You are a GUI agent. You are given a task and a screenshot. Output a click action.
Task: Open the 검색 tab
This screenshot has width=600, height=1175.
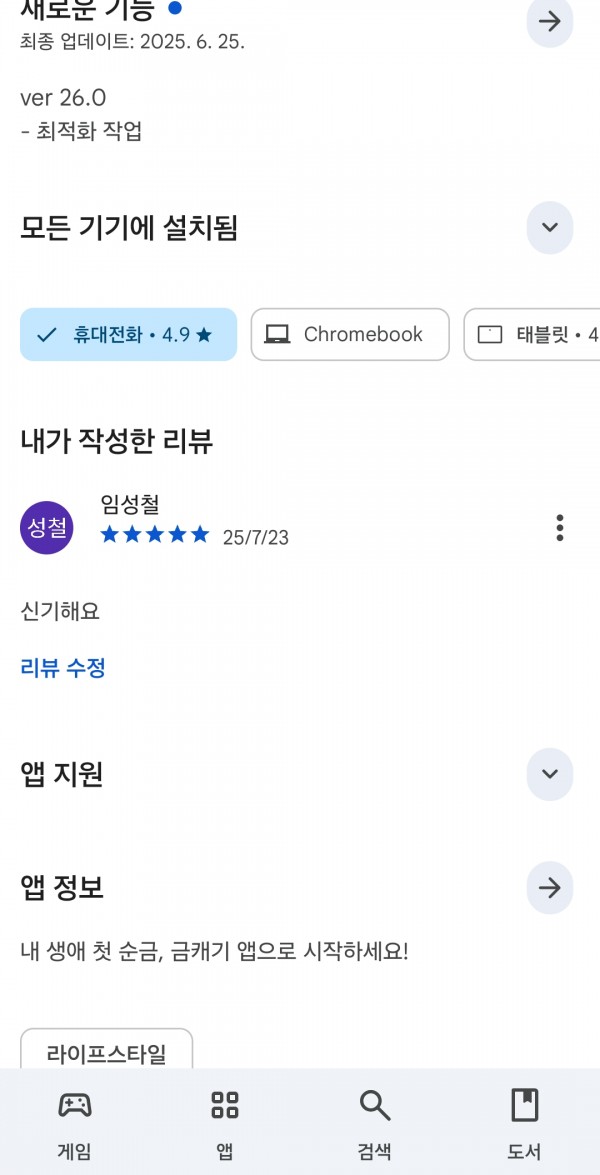click(x=375, y=1124)
